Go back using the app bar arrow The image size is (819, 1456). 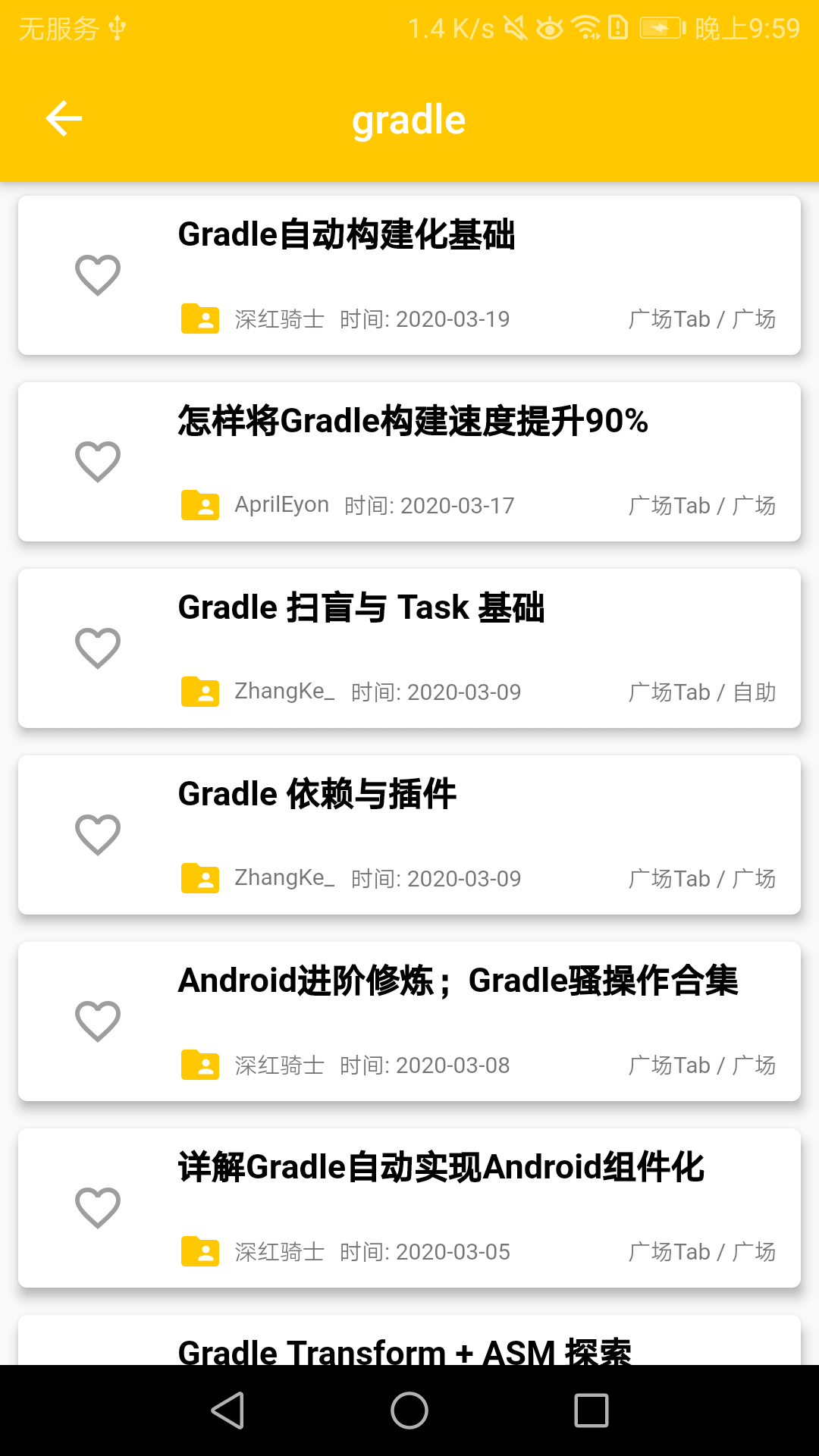point(64,119)
